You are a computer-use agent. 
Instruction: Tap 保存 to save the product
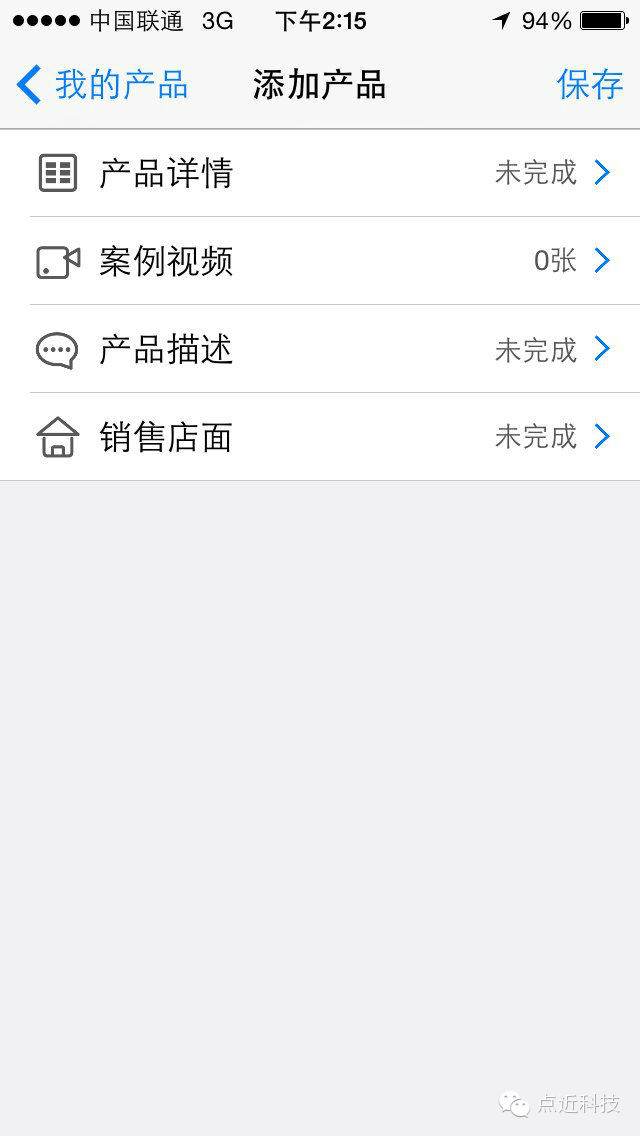click(x=590, y=85)
